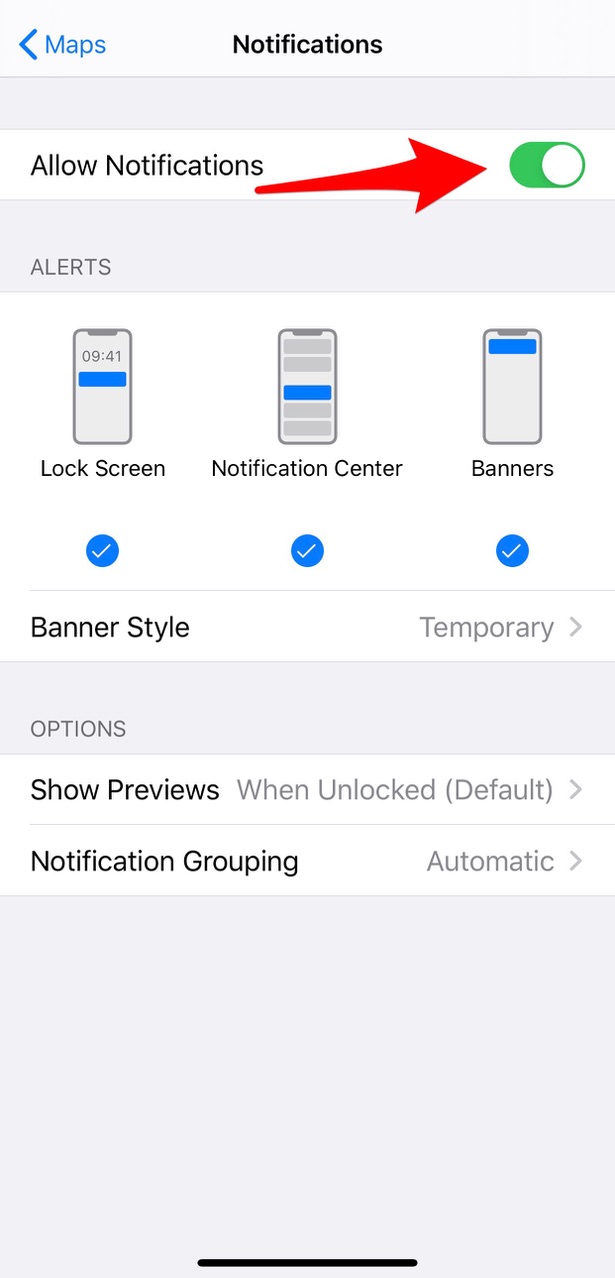Screen dimensions: 615x1278
Task: Open Banner Style setting
Action: coord(307,627)
